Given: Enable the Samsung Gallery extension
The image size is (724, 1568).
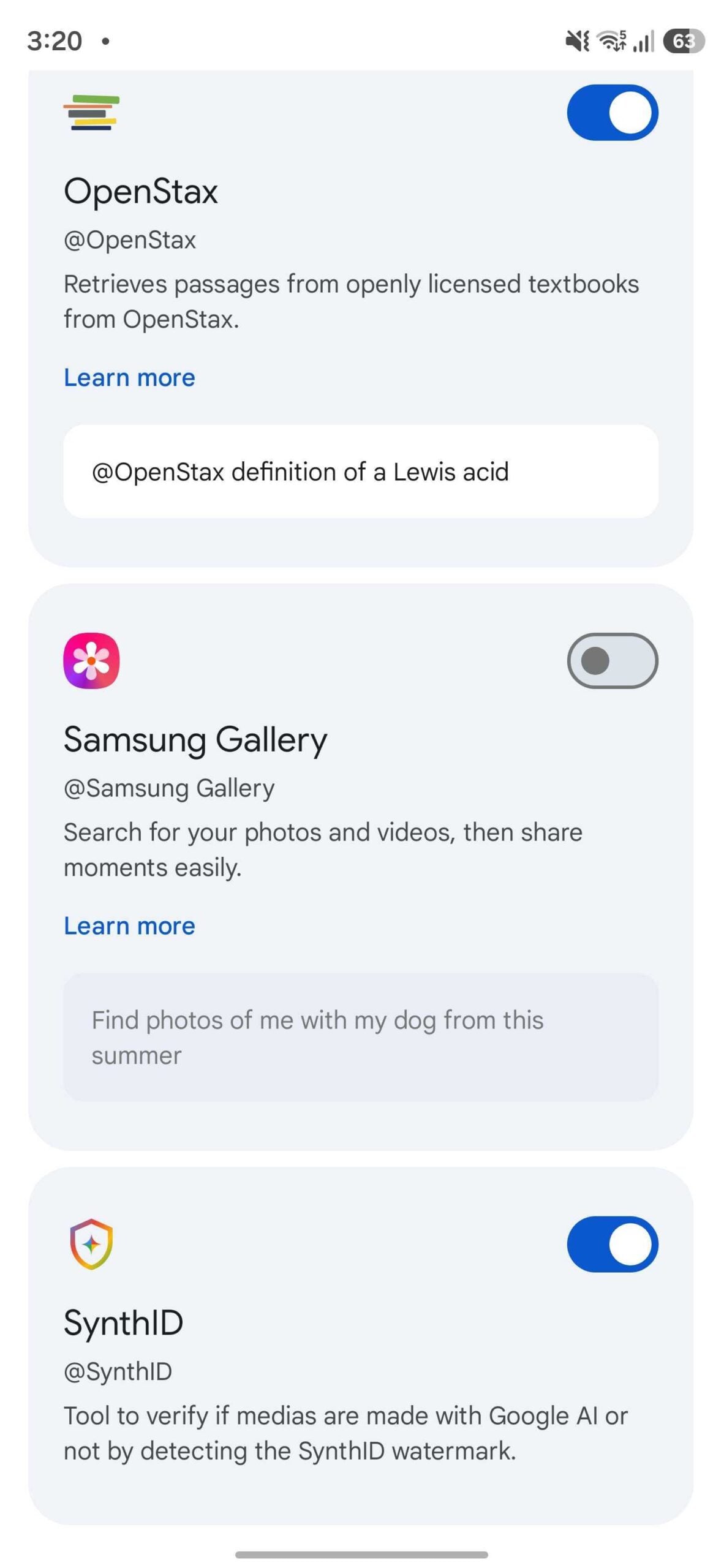Looking at the screenshot, I should (x=612, y=660).
